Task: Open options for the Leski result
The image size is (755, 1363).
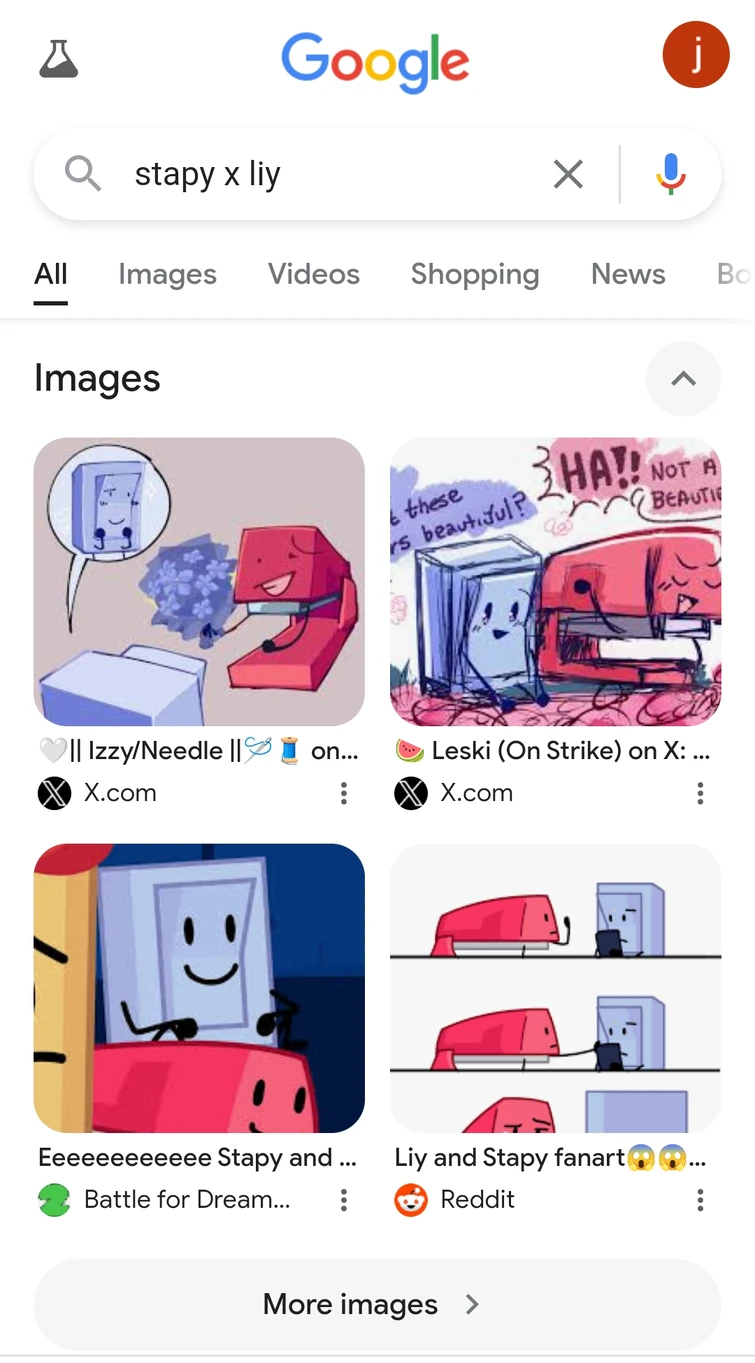Action: pyautogui.click(x=700, y=794)
